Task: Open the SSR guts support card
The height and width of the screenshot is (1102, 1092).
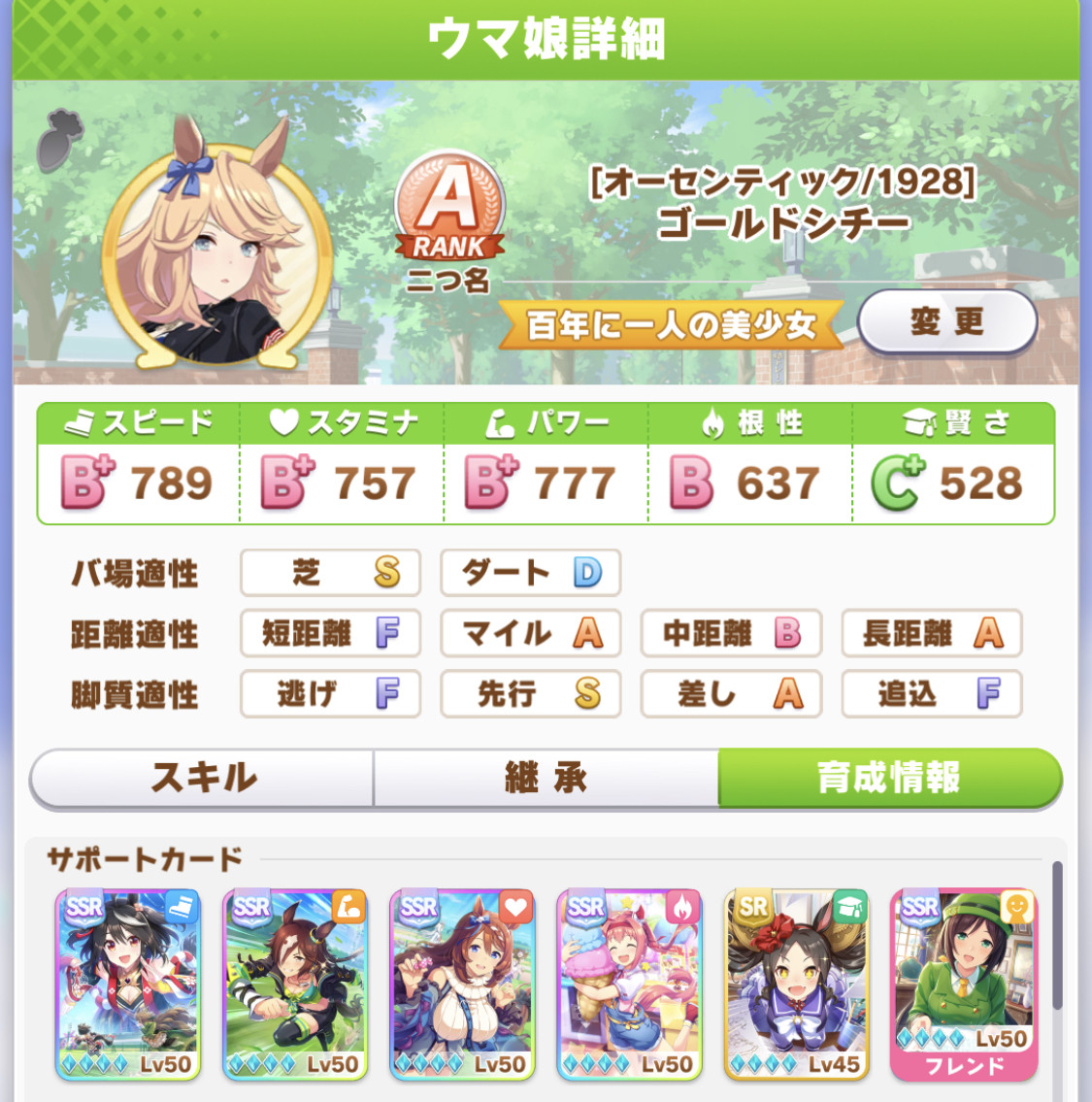Action: pyautogui.click(x=629, y=984)
